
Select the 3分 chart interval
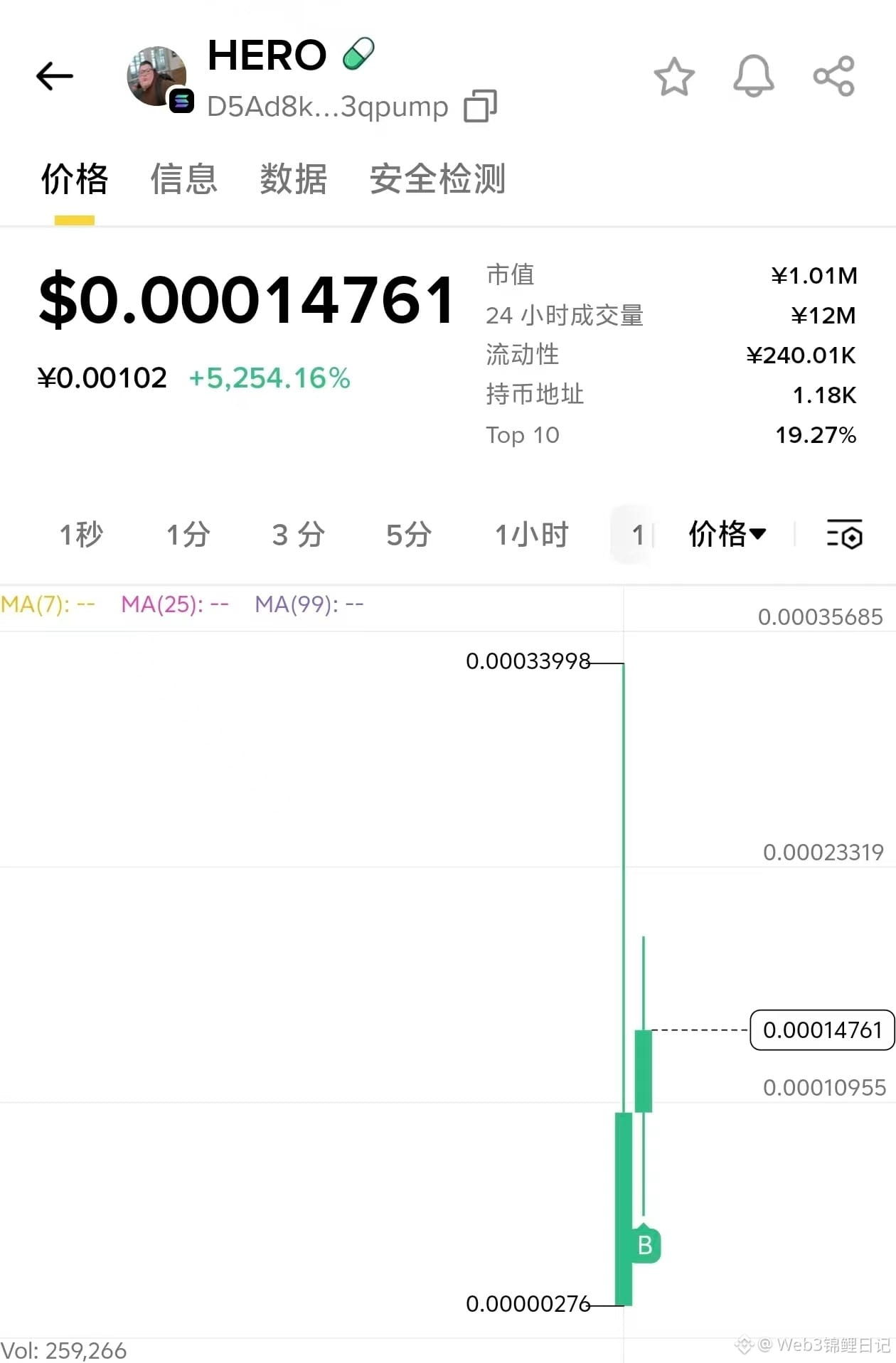[x=298, y=535]
